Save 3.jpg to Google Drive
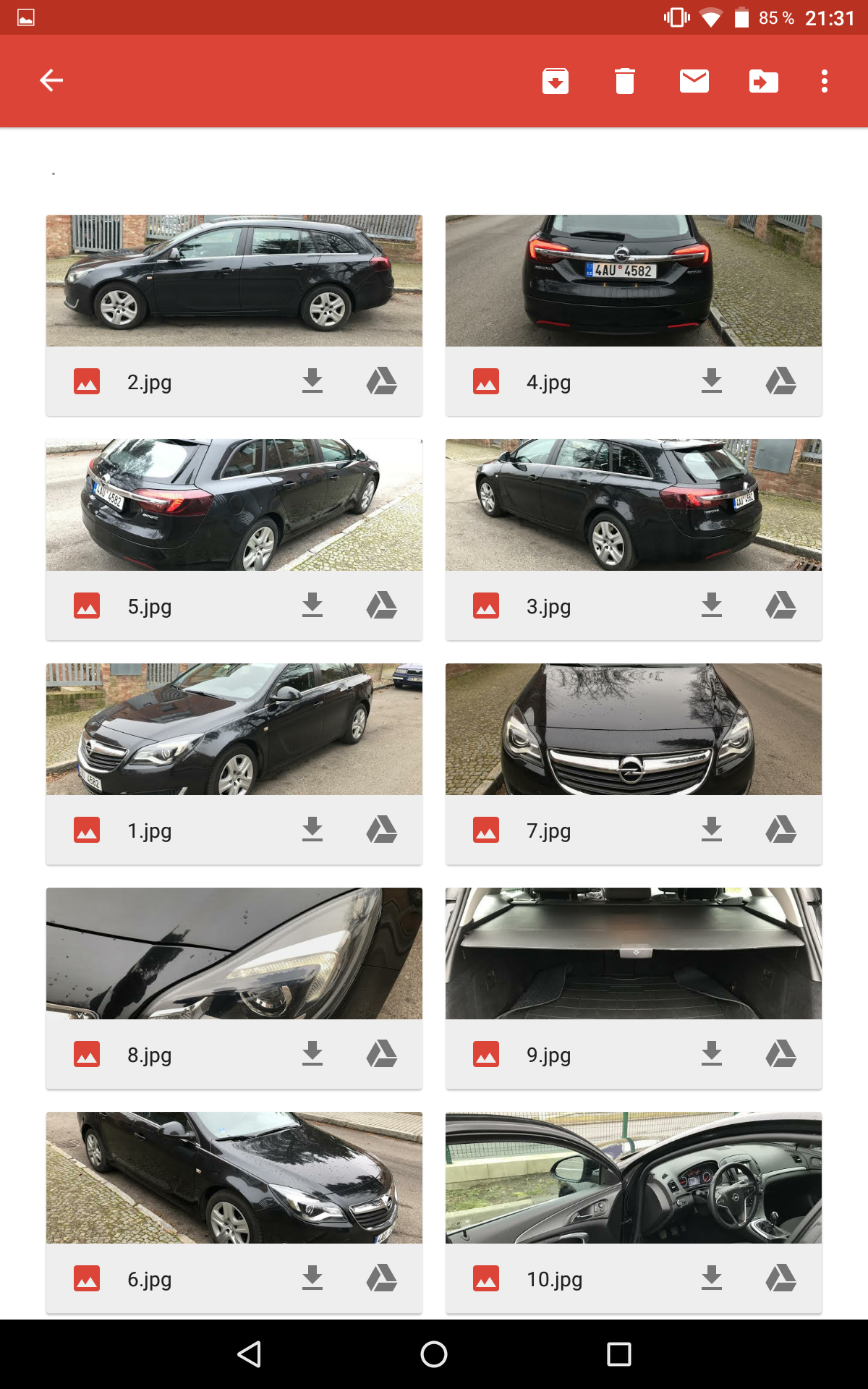This screenshot has width=868, height=1389. click(x=781, y=606)
